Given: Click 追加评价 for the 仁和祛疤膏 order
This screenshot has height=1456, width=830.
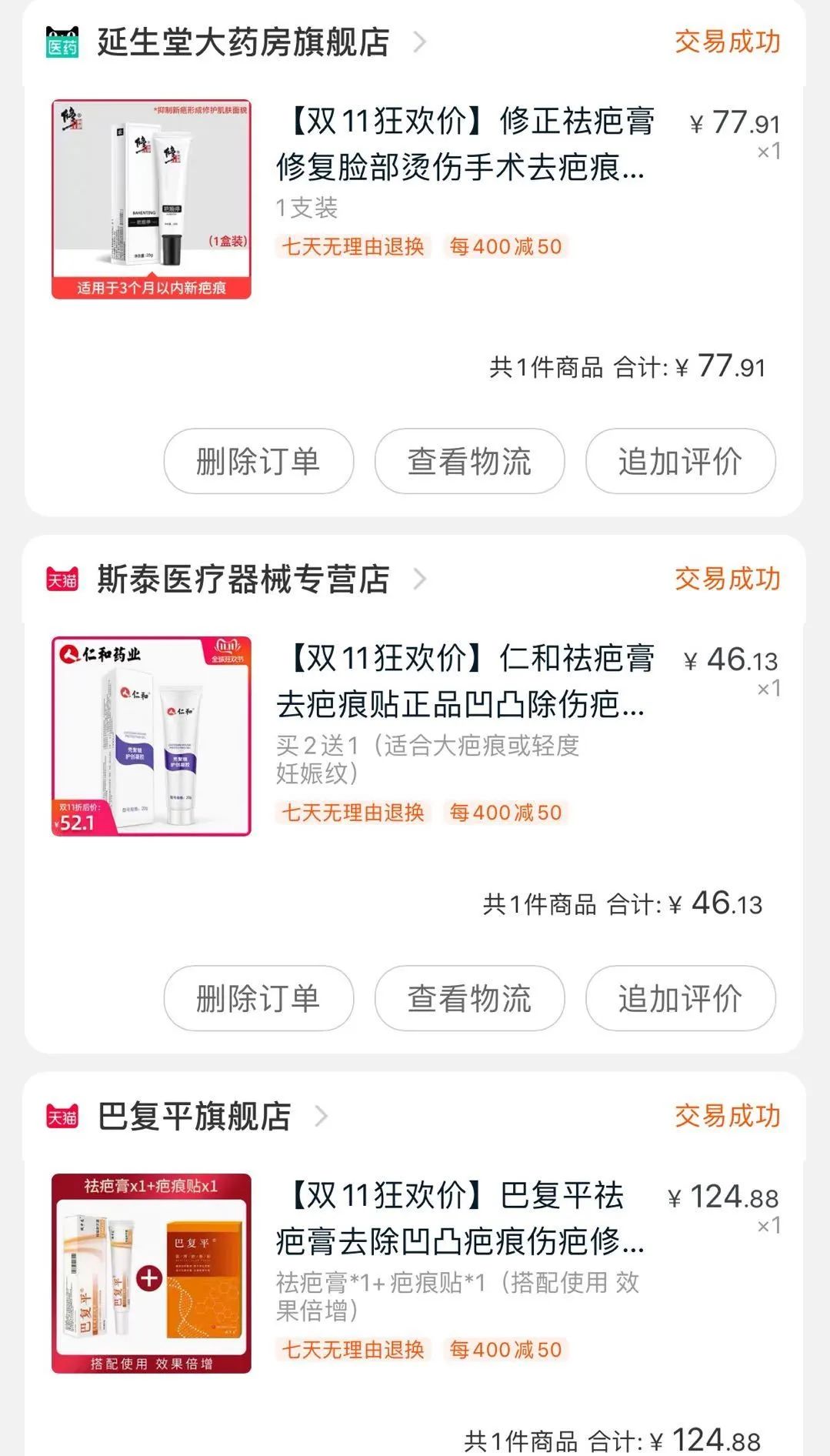Looking at the screenshot, I should [x=678, y=997].
